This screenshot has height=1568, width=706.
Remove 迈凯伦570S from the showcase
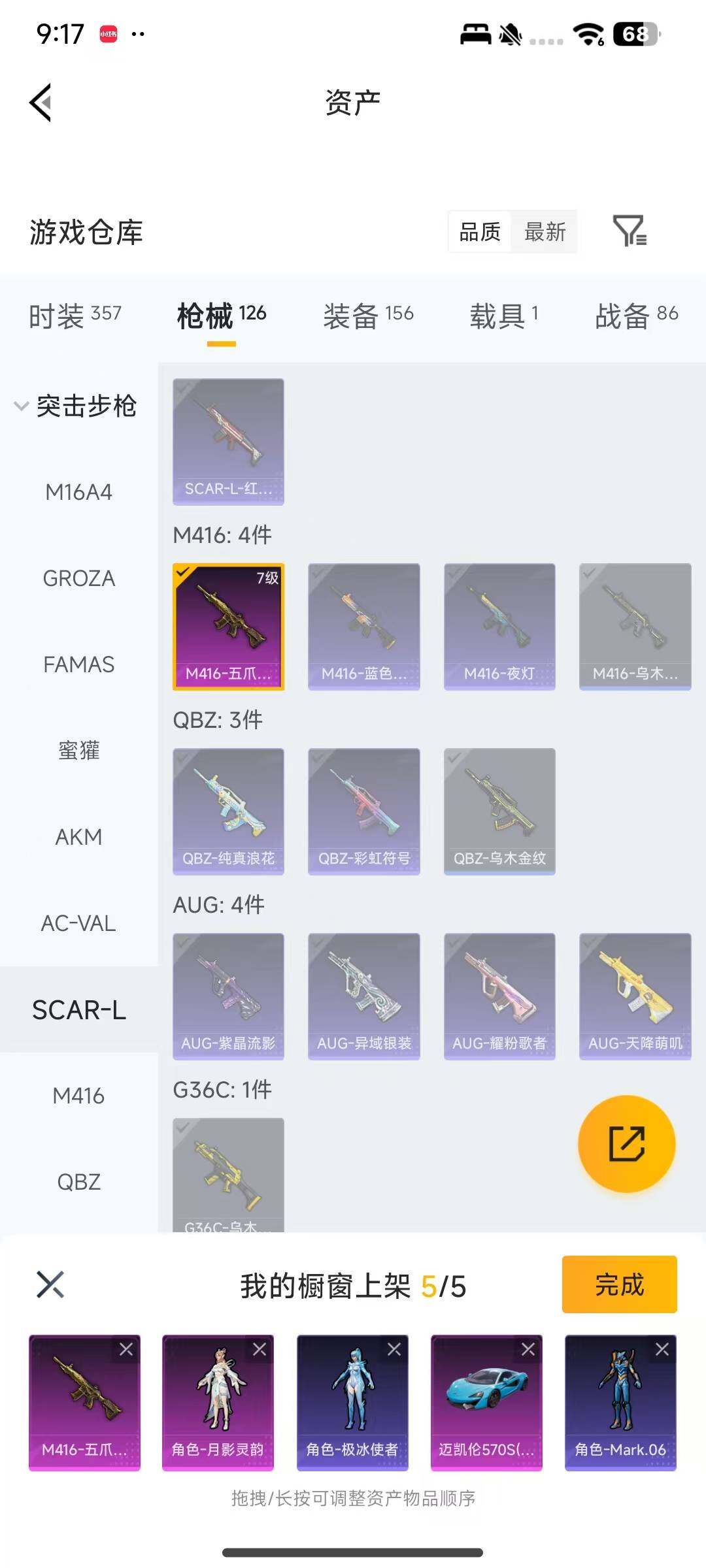tap(528, 1349)
